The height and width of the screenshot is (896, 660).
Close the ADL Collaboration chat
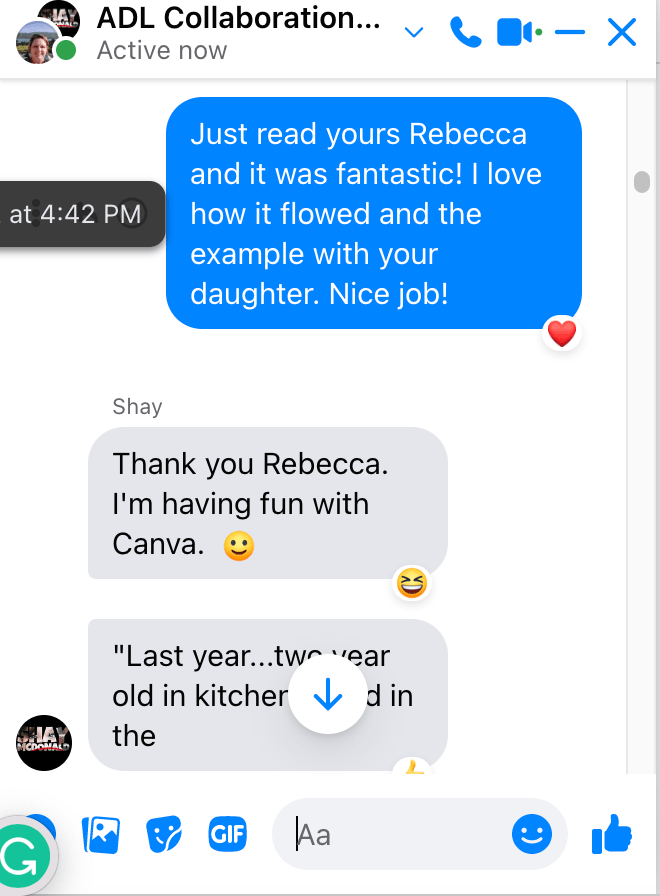click(622, 33)
